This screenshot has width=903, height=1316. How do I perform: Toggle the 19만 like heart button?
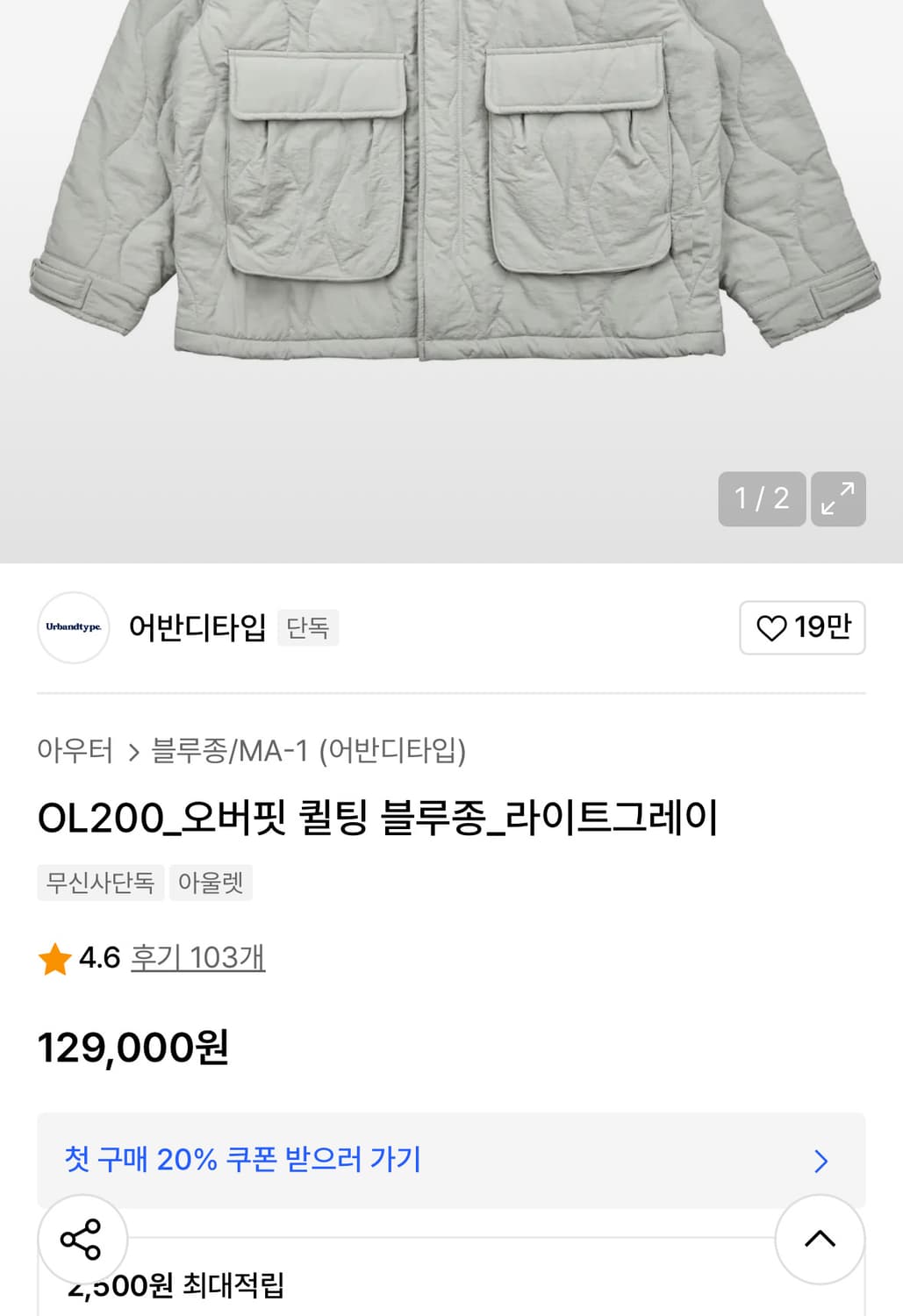point(801,628)
